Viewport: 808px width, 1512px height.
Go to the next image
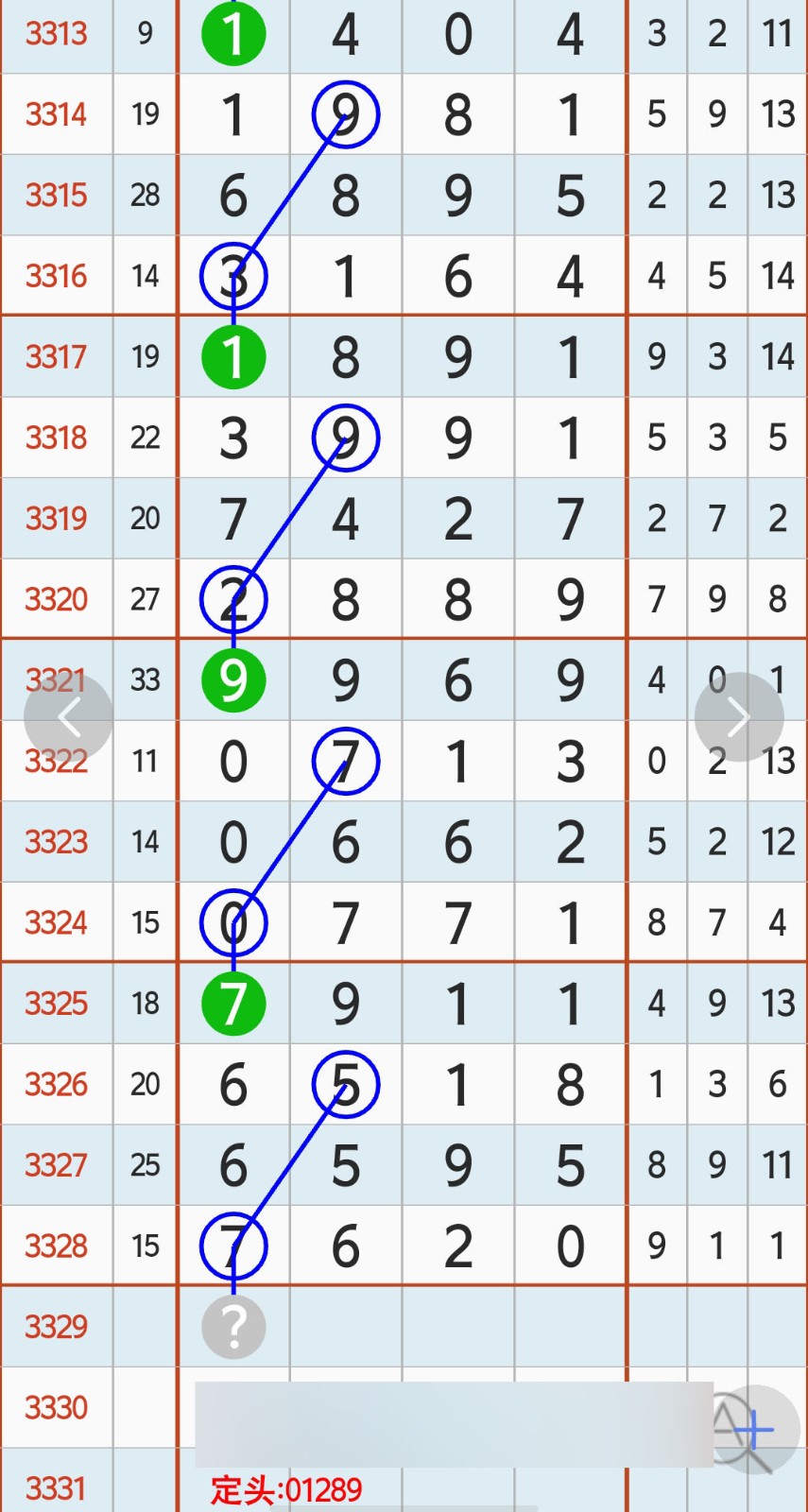click(738, 717)
